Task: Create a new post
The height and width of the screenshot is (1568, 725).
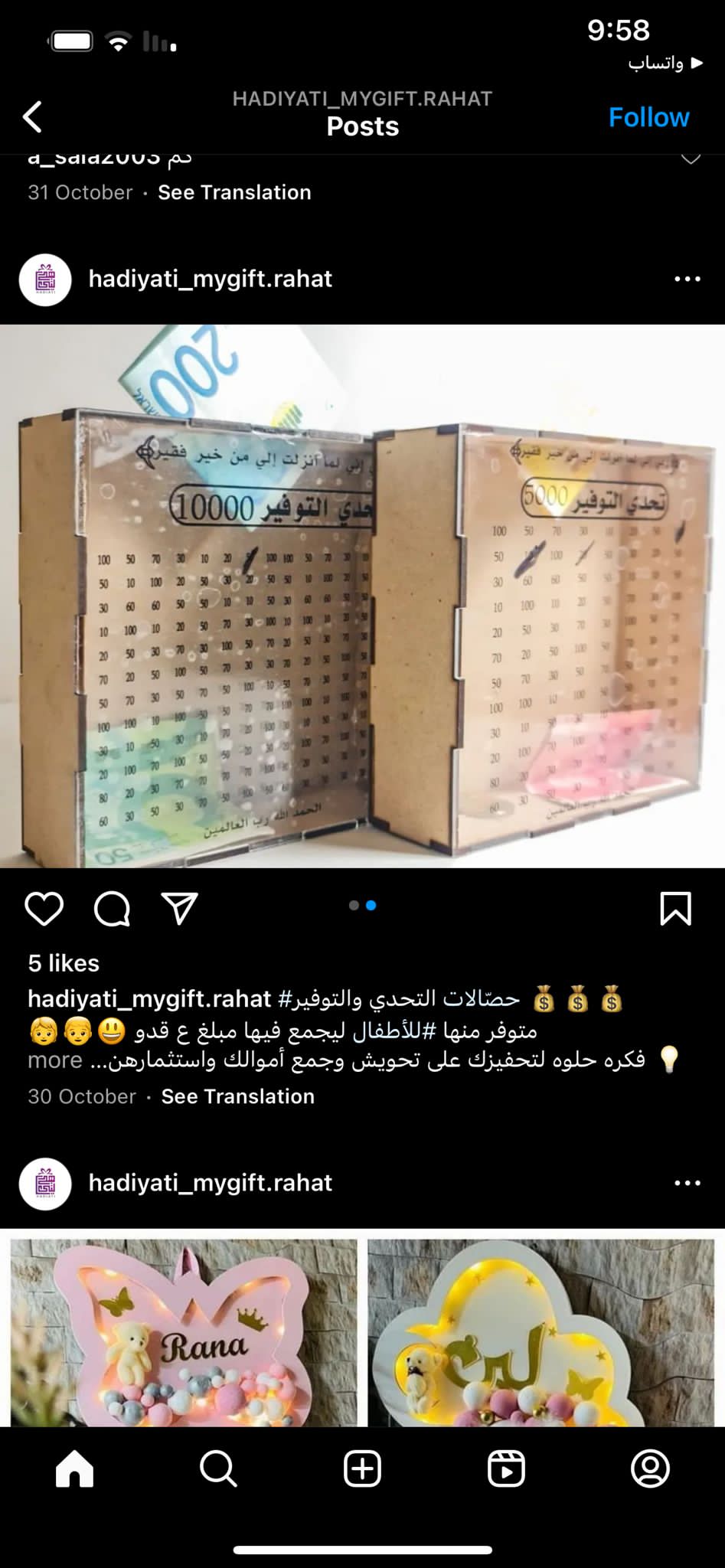Action: point(362,1469)
